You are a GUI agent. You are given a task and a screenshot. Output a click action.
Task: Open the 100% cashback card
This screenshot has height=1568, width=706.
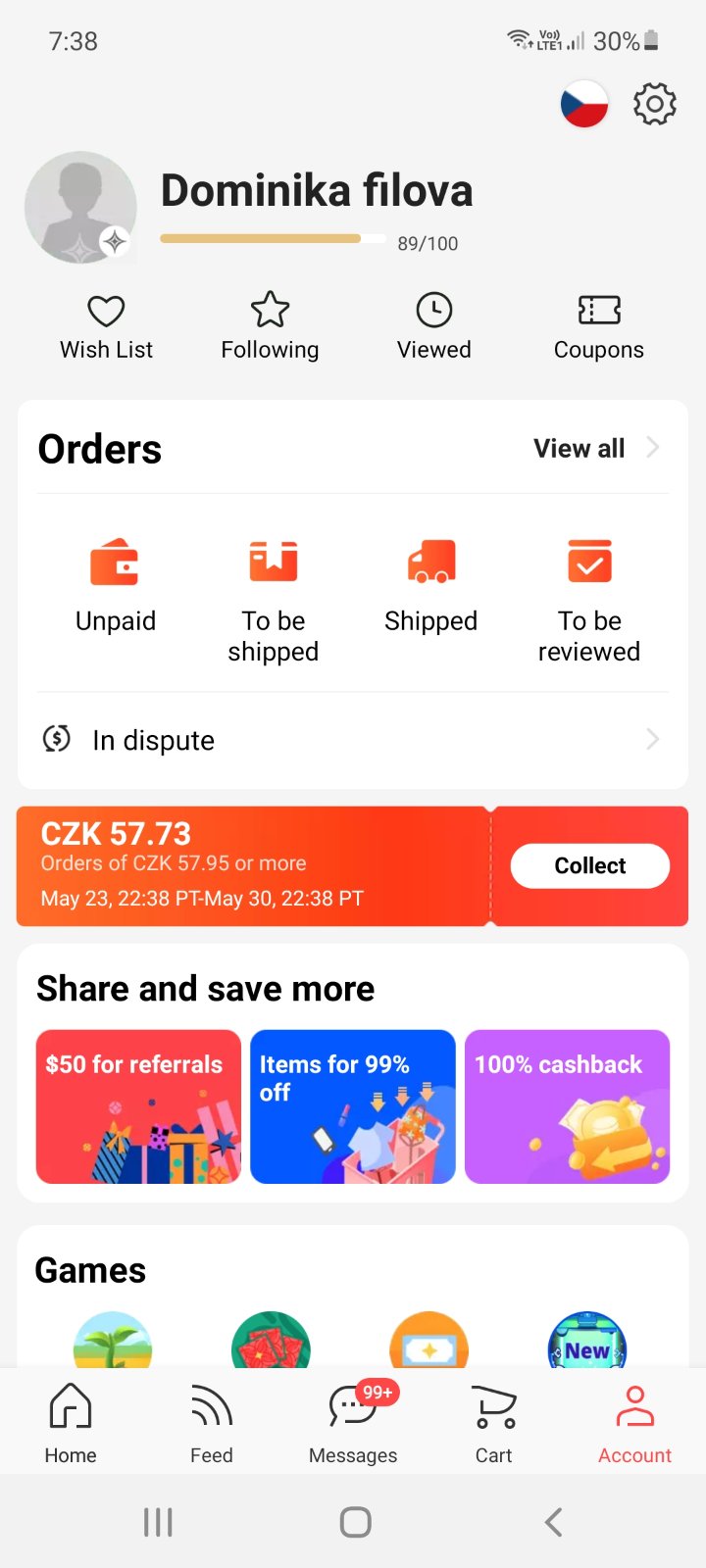(567, 1106)
